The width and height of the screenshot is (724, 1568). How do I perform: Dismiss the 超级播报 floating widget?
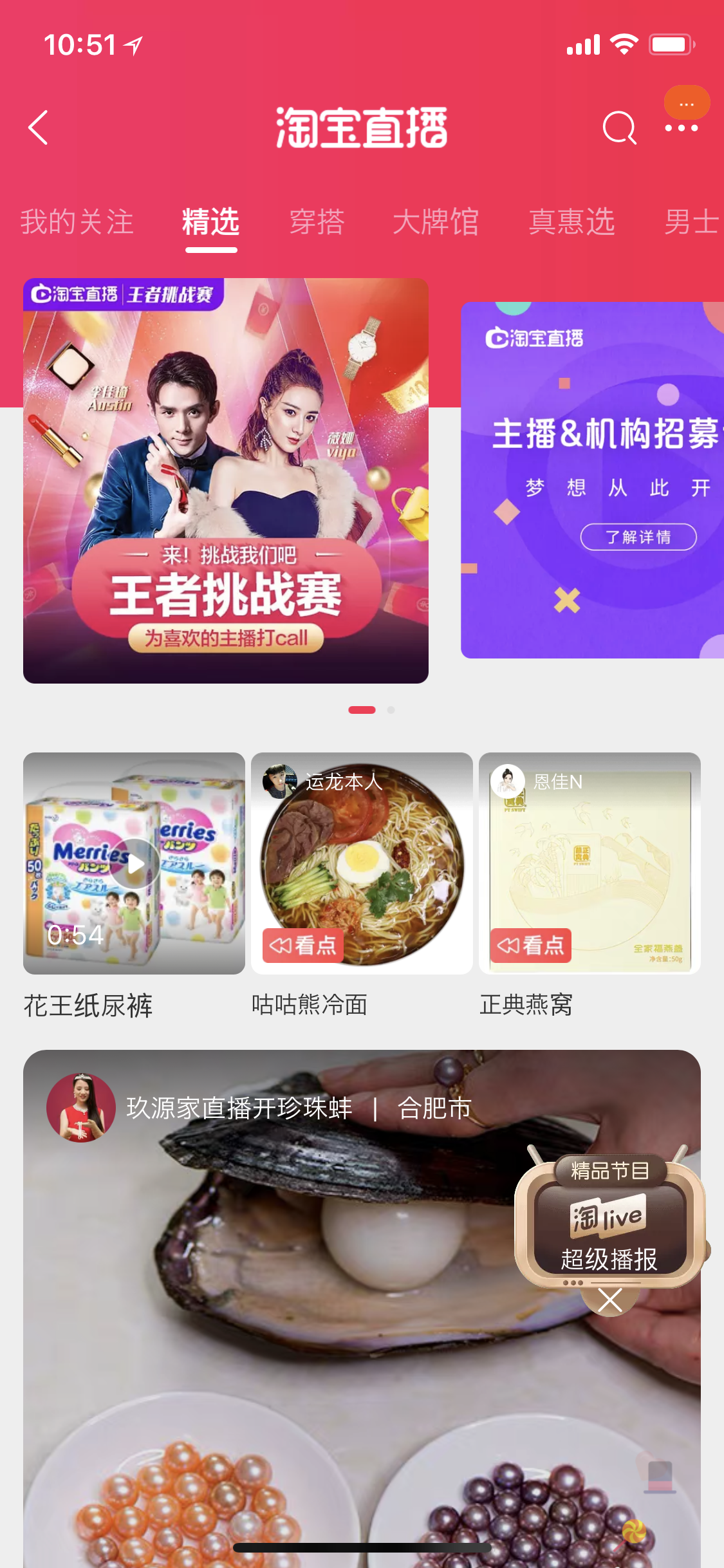point(609,1301)
